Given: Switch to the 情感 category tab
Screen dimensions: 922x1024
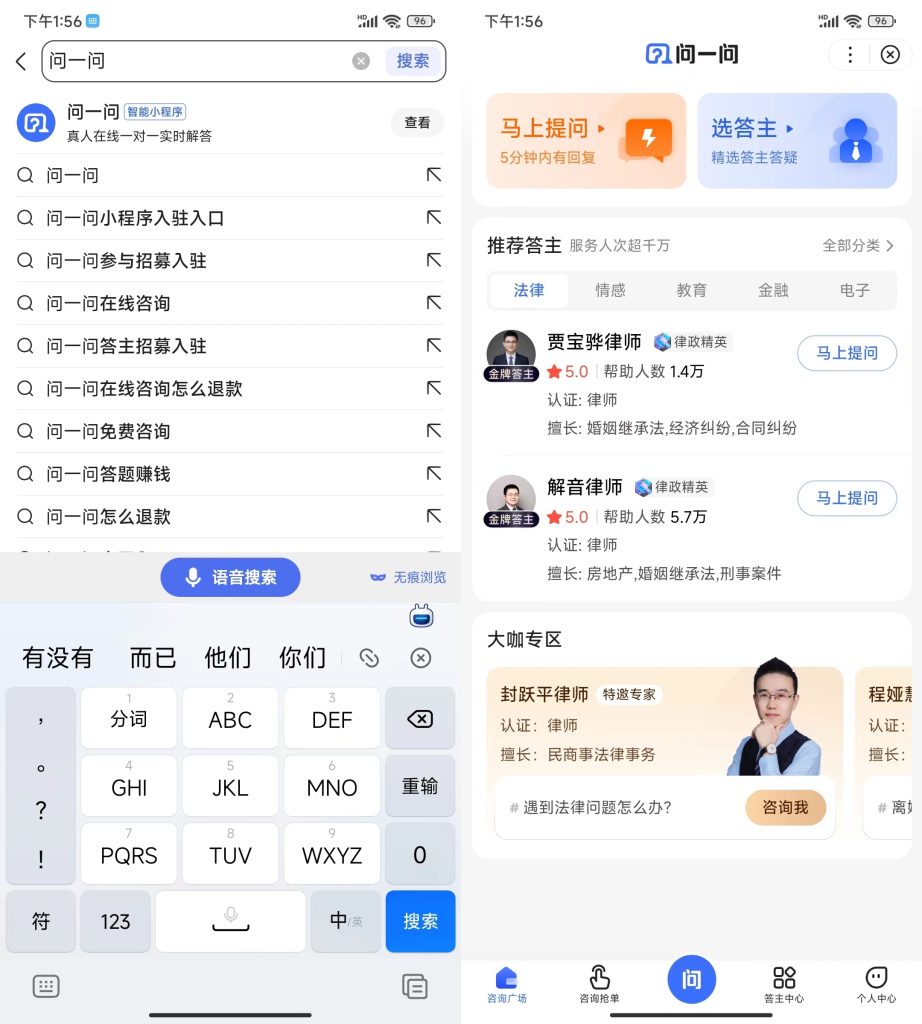Looking at the screenshot, I should 610,290.
